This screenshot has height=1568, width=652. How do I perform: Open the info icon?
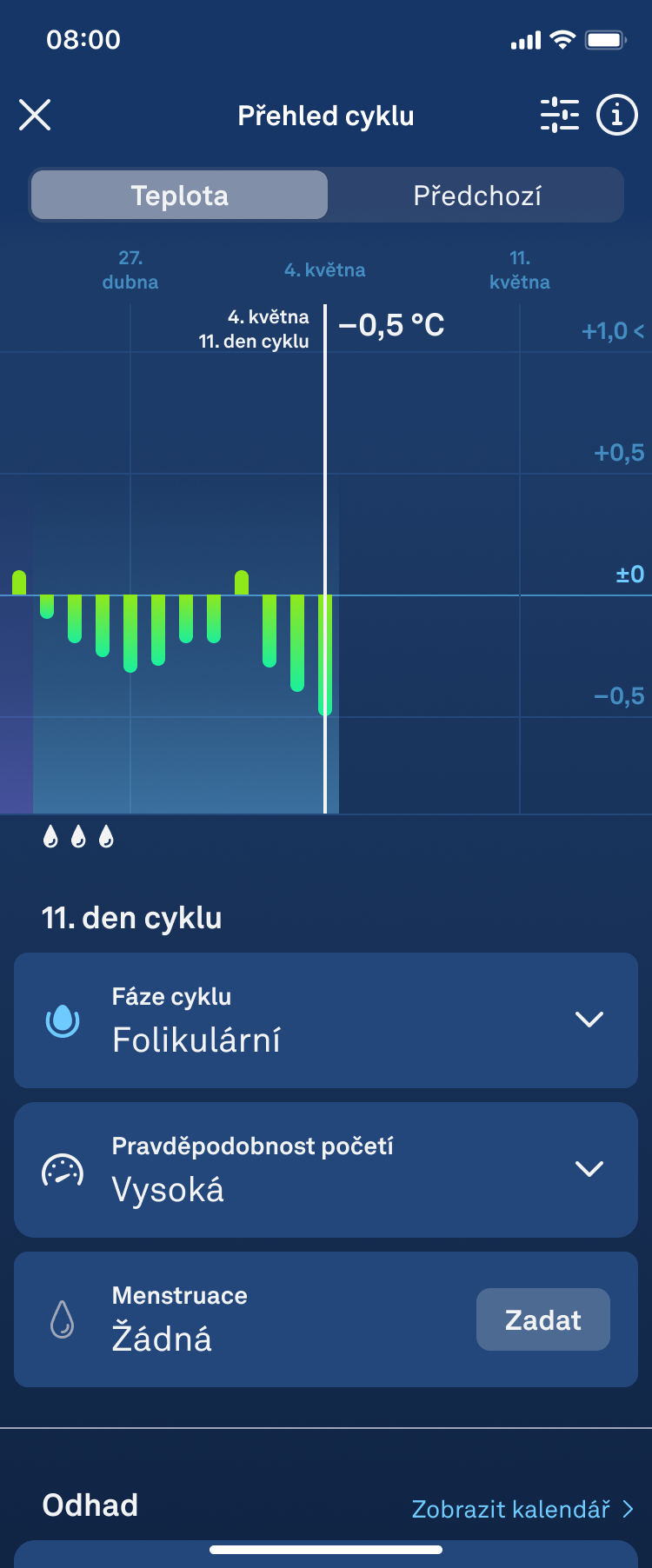tap(616, 115)
